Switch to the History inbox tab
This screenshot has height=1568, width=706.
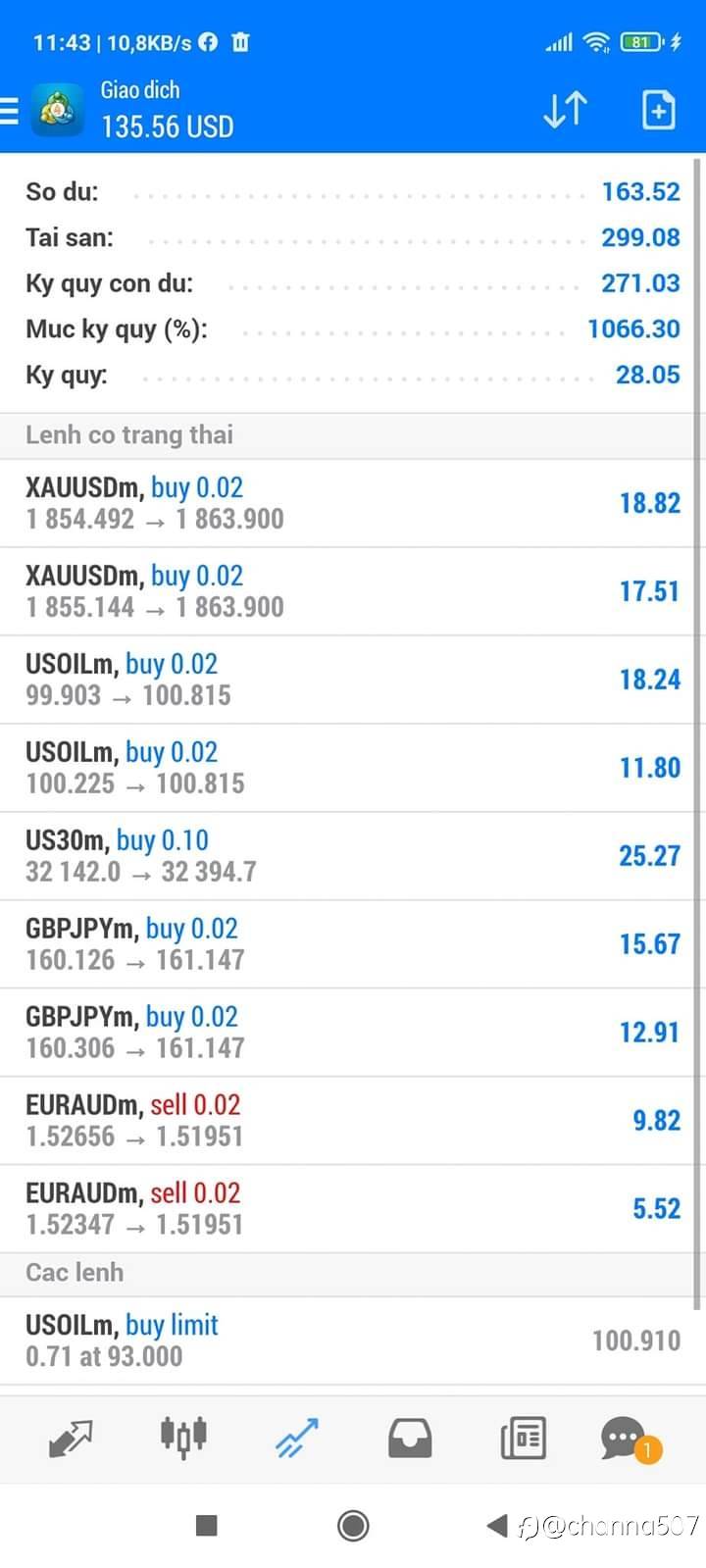pos(410,1438)
